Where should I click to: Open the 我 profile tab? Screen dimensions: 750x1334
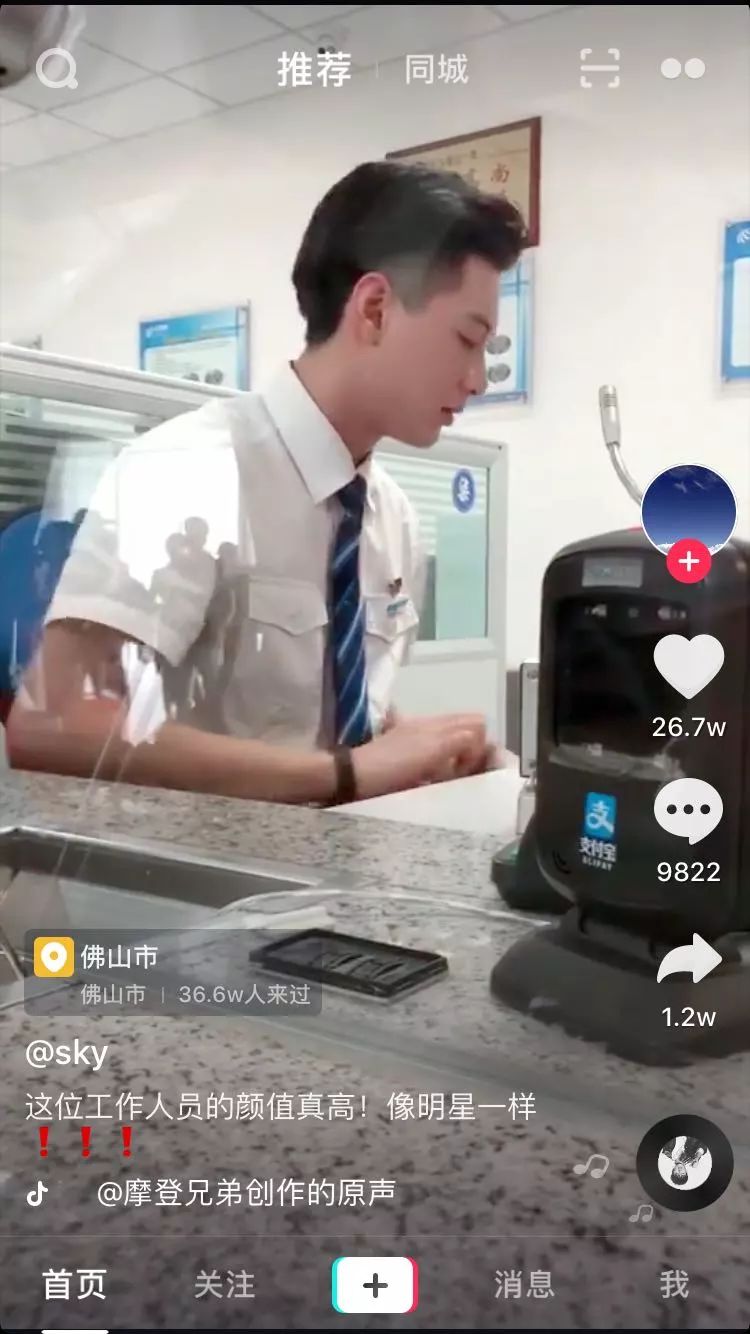pyautogui.click(x=674, y=1285)
